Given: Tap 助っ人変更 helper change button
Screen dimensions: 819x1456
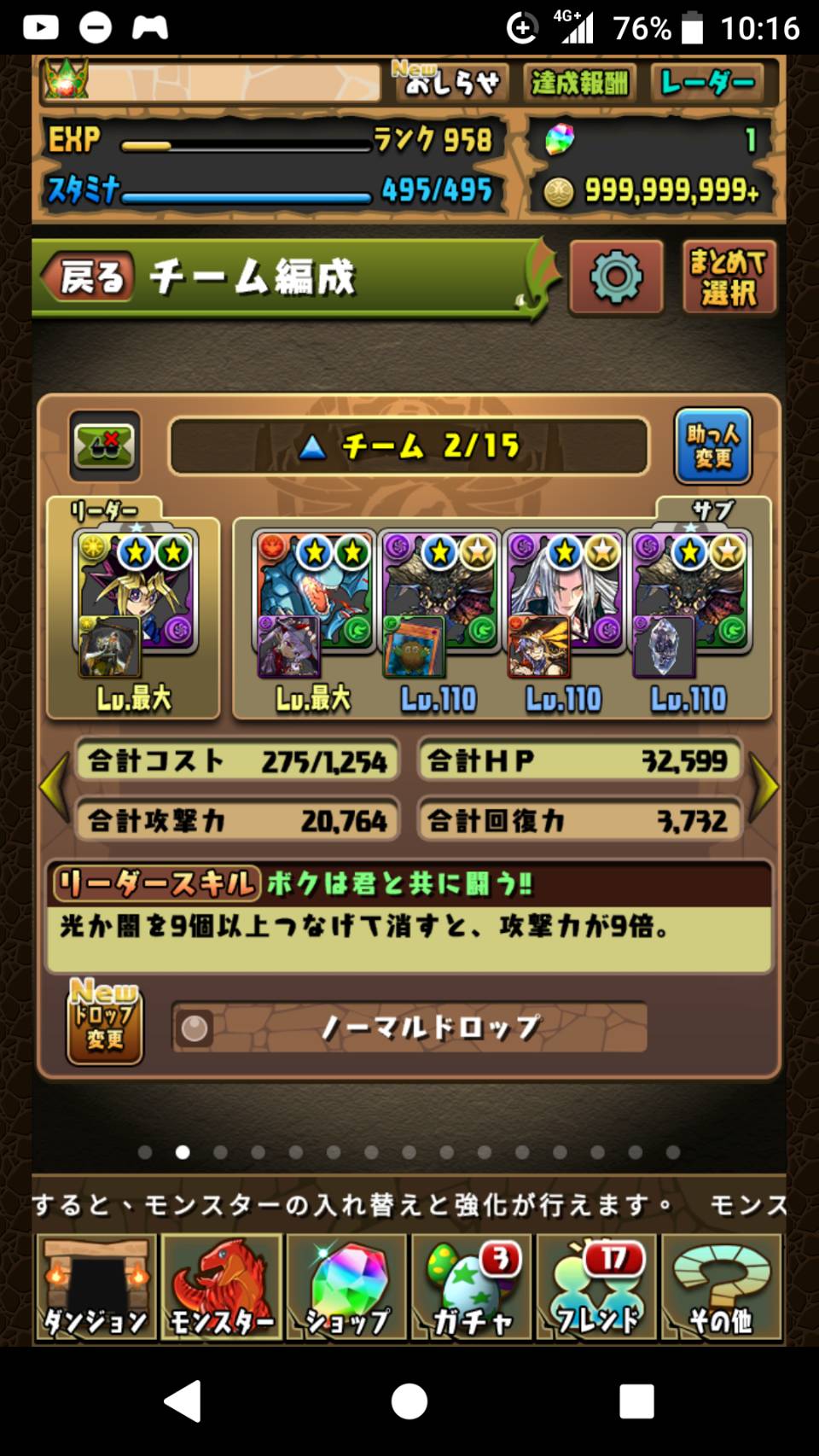Looking at the screenshot, I should [713, 446].
